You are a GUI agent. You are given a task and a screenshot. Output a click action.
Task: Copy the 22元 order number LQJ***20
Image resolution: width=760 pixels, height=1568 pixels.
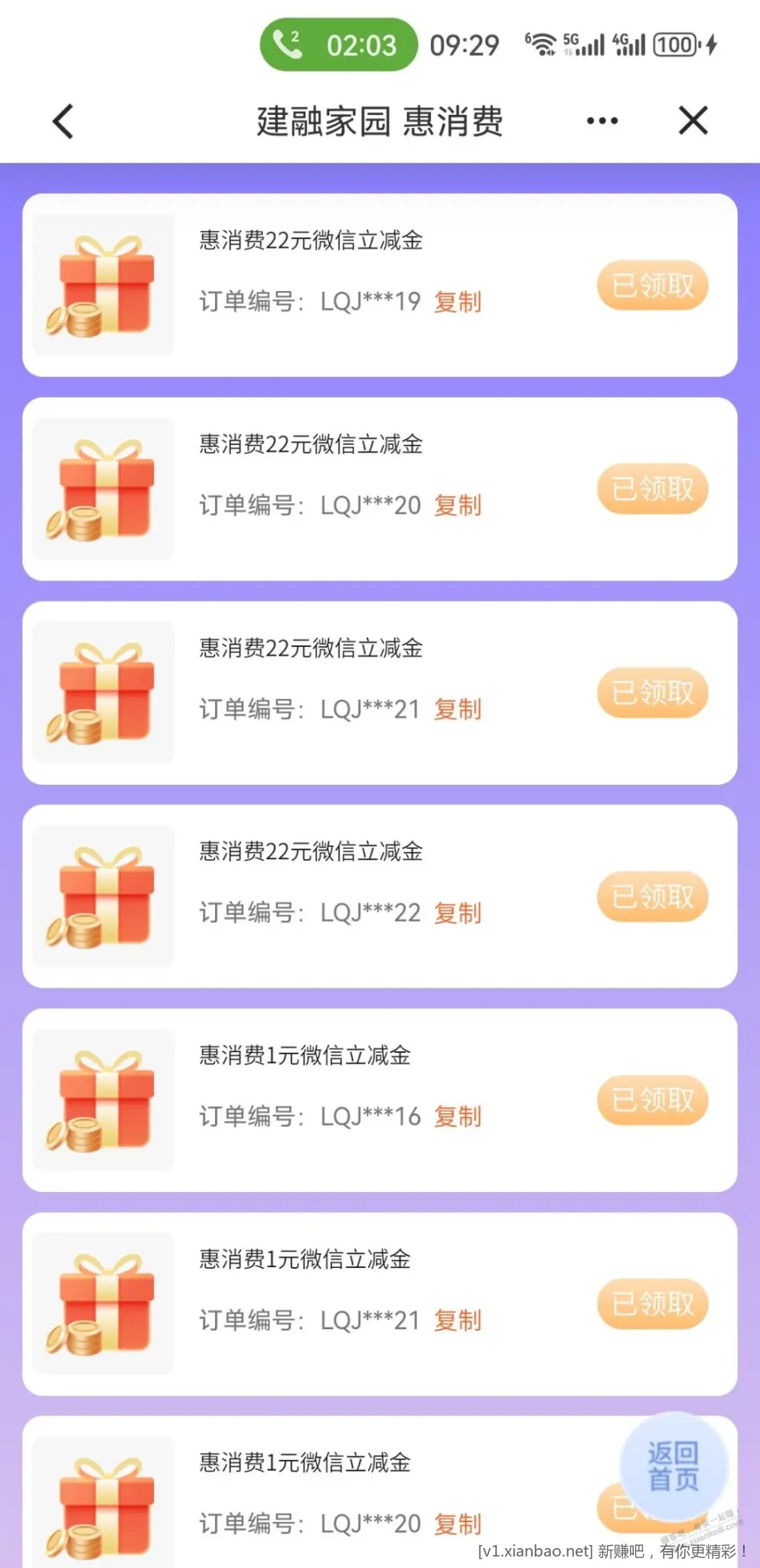point(458,505)
